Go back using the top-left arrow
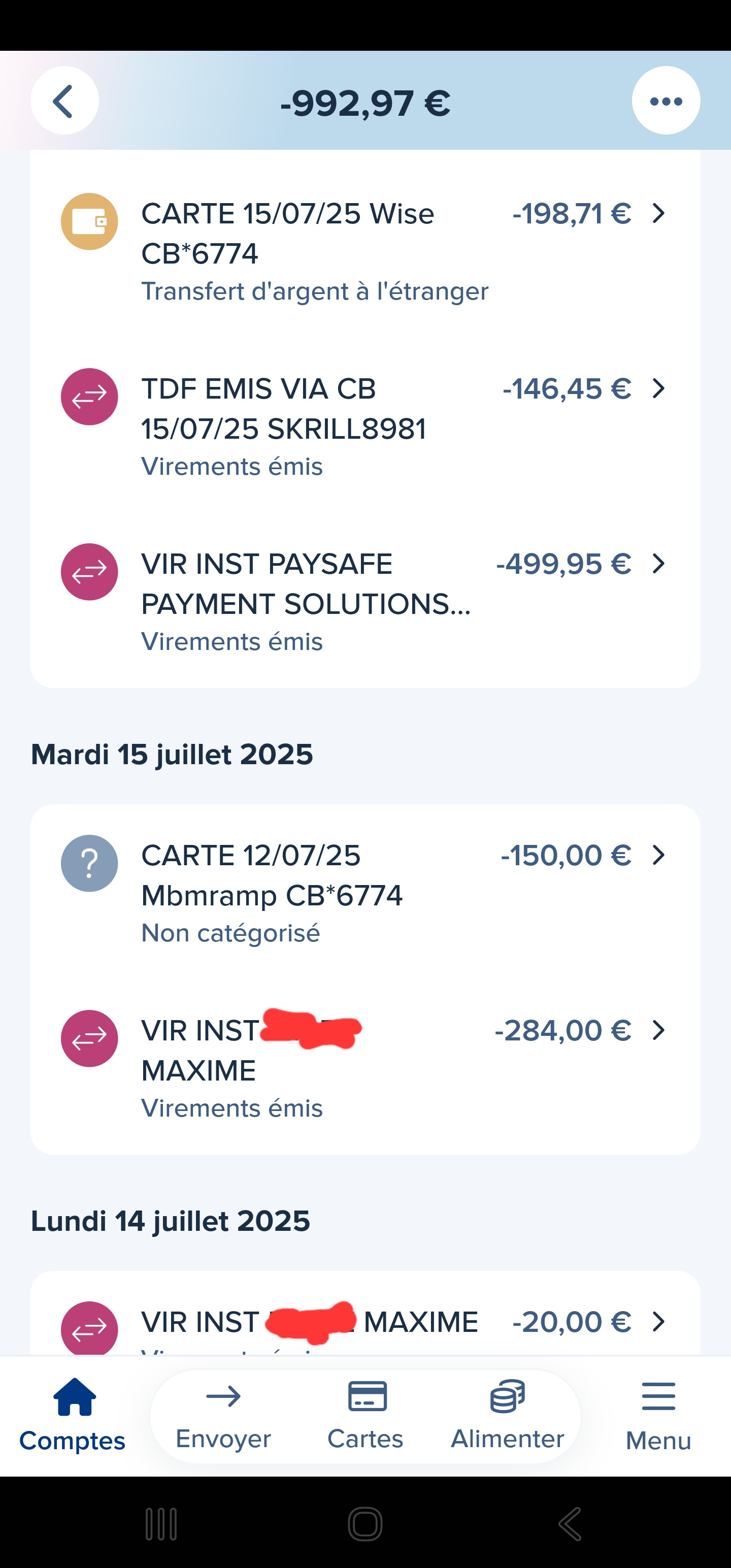This screenshot has width=731, height=1568. [x=64, y=101]
